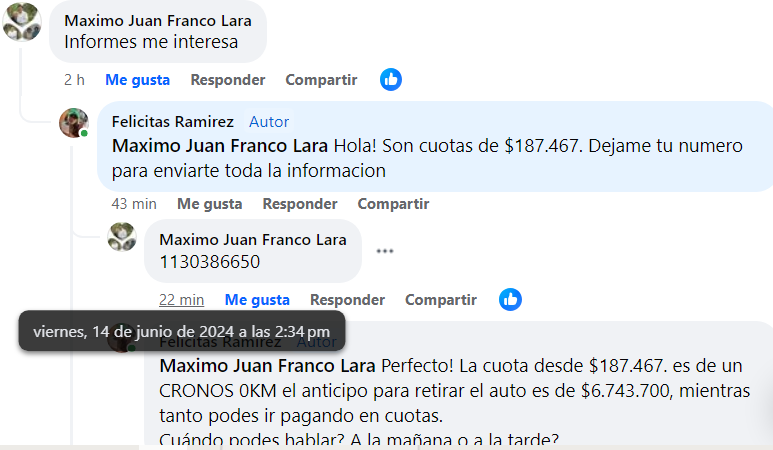The width and height of the screenshot is (773, 450).
Task: Open Felicitas Ramirez's avatar next to Autor
Action: point(73,124)
